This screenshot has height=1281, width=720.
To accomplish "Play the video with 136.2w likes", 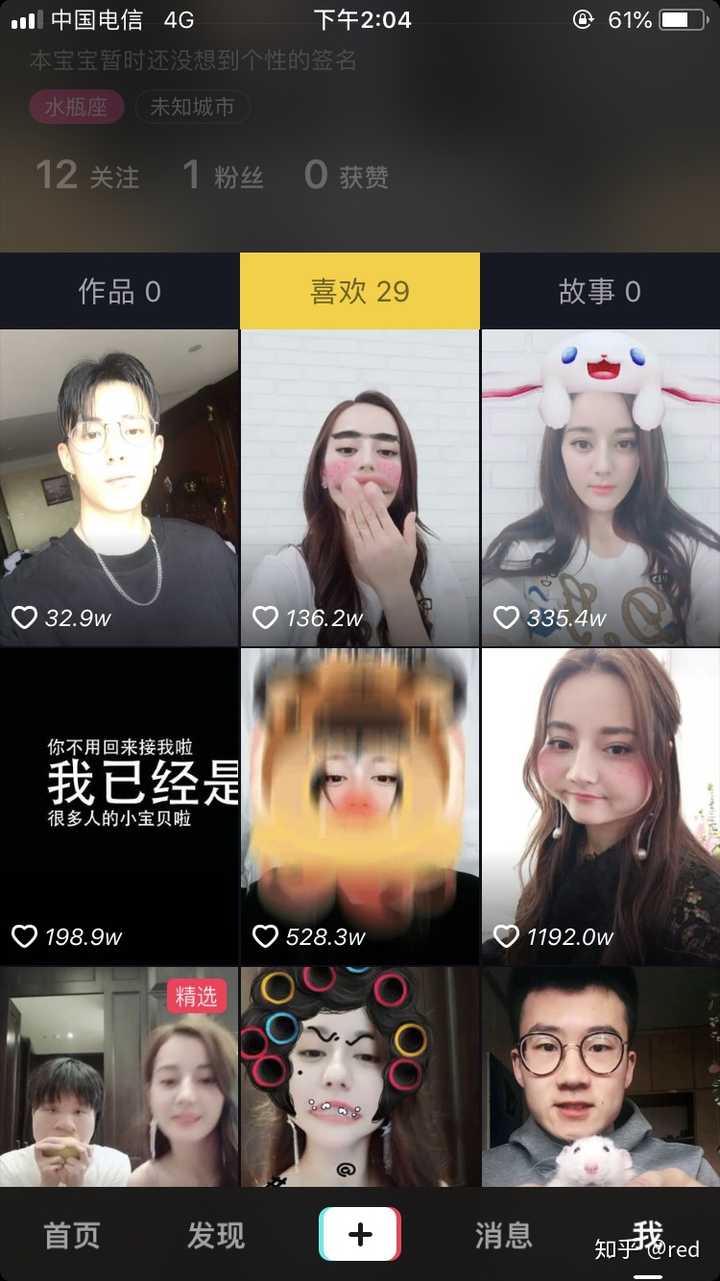I will pyautogui.click(x=360, y=487).
